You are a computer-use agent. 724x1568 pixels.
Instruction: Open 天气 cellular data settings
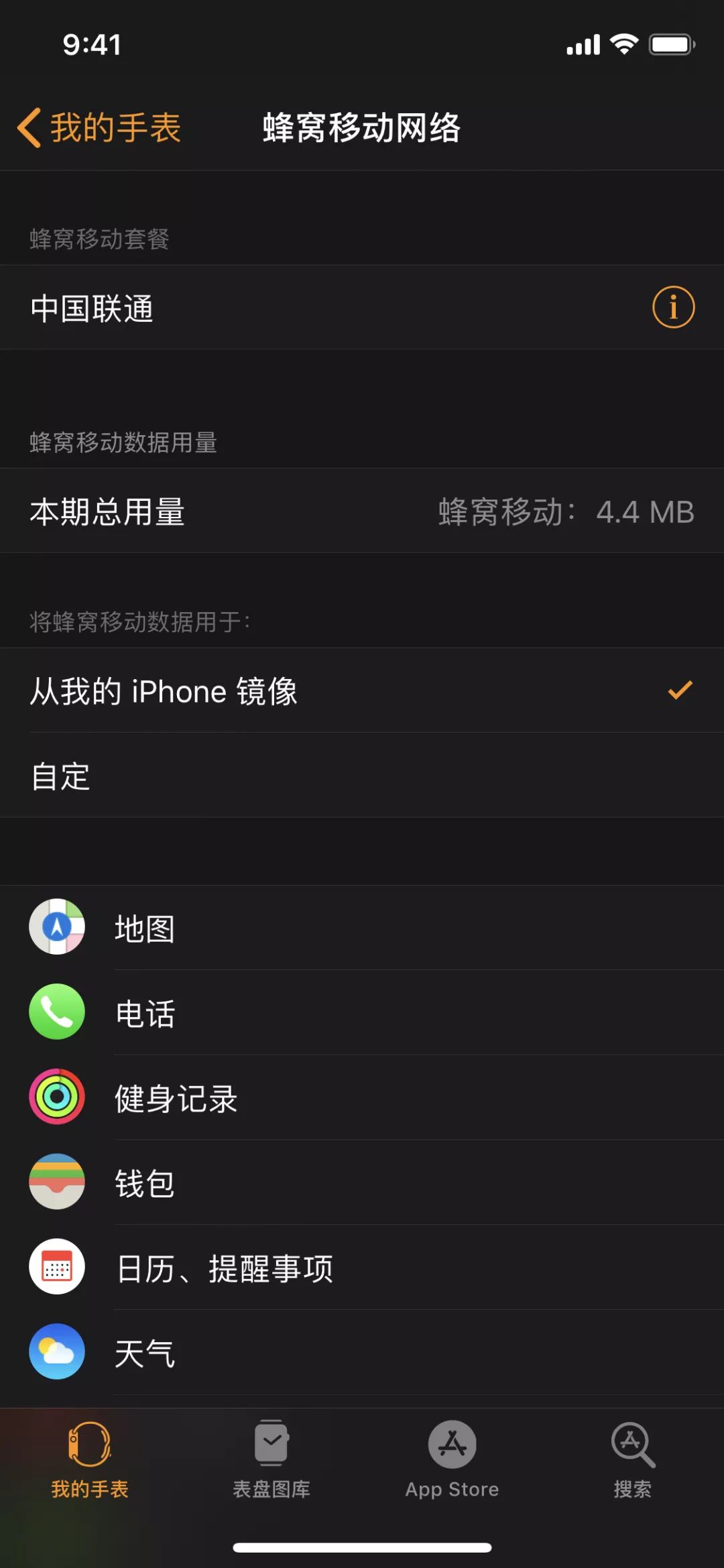click(x=362, y=1353)
